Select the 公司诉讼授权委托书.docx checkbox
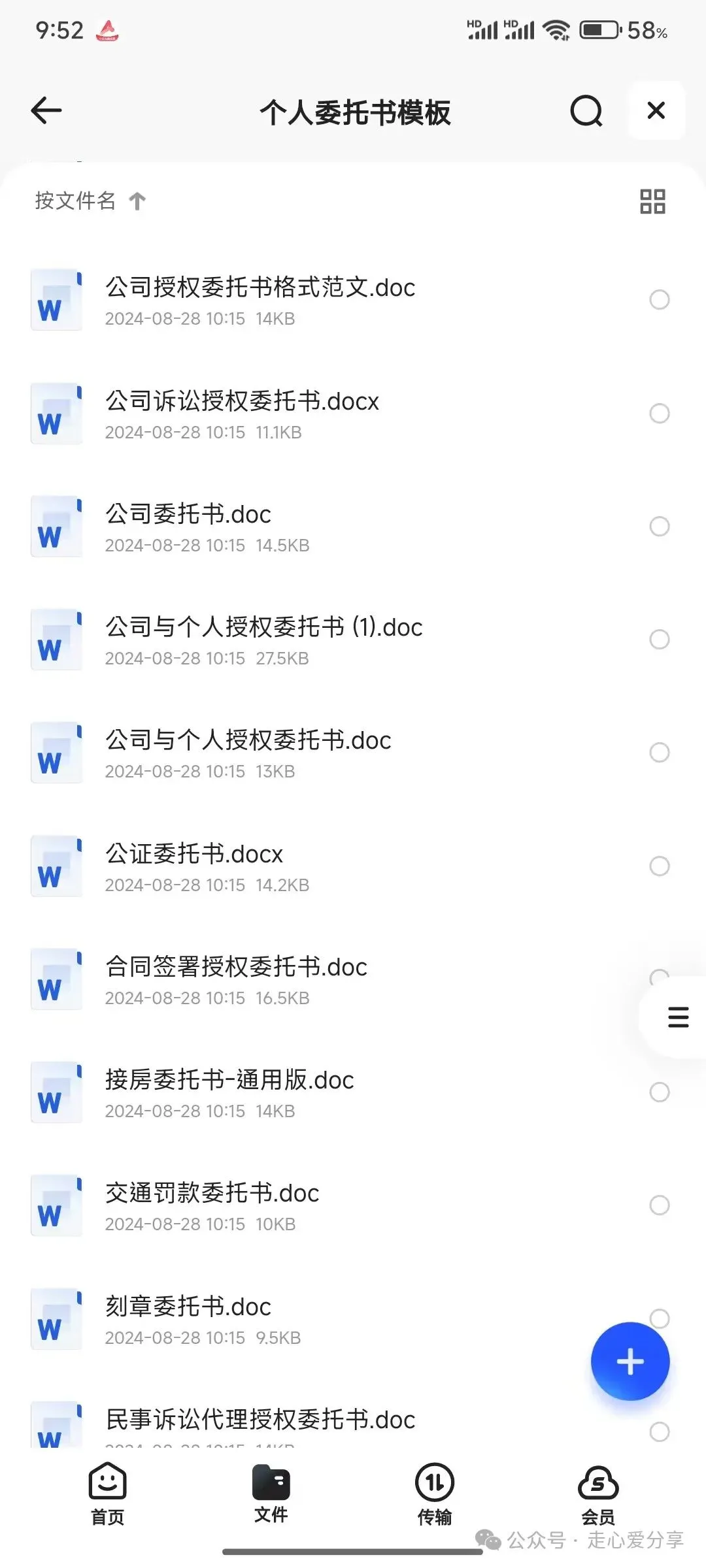This screenshot has height=1568, width=706. point(659,413)
